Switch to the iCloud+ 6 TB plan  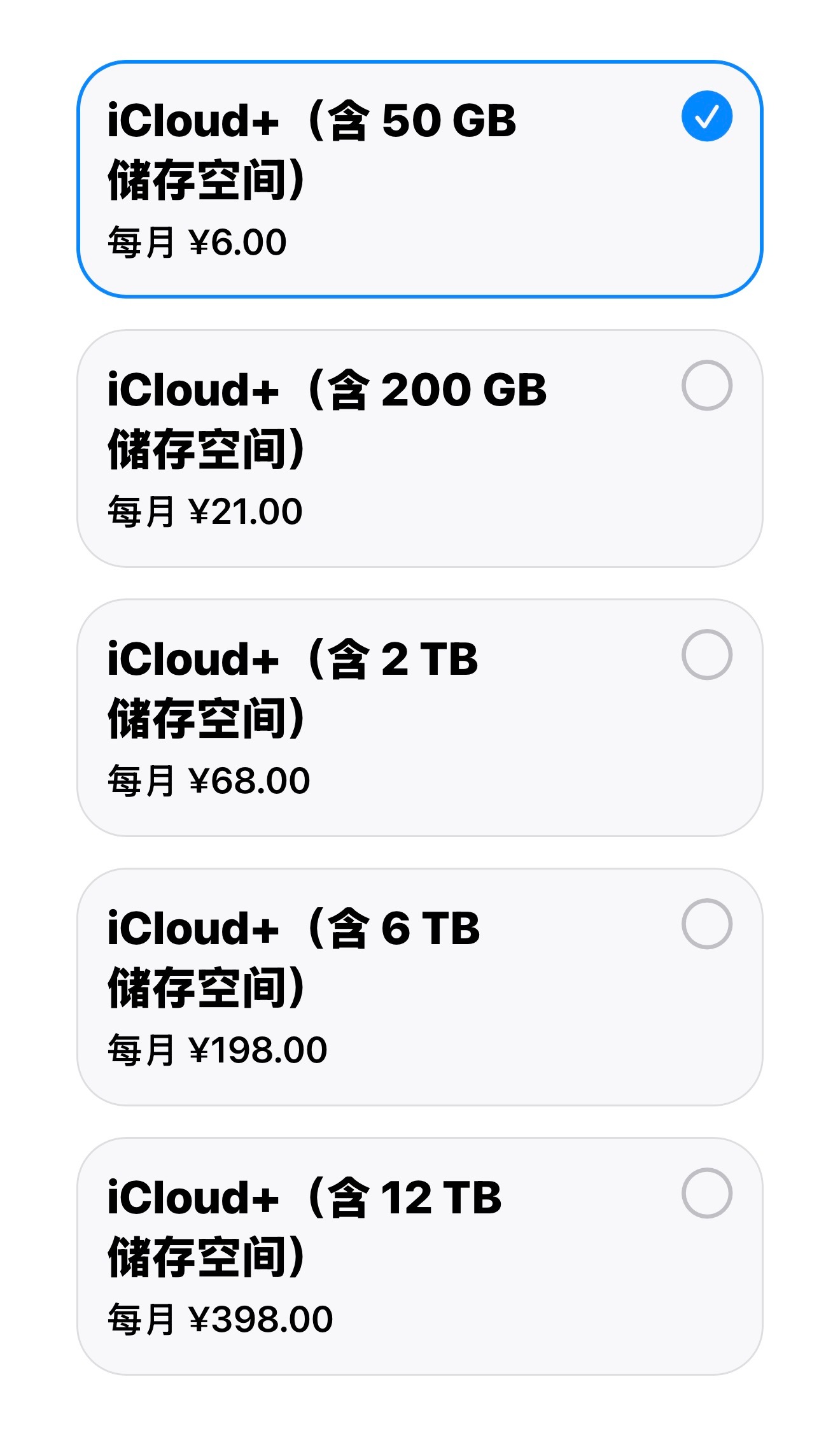pos(420,987)
